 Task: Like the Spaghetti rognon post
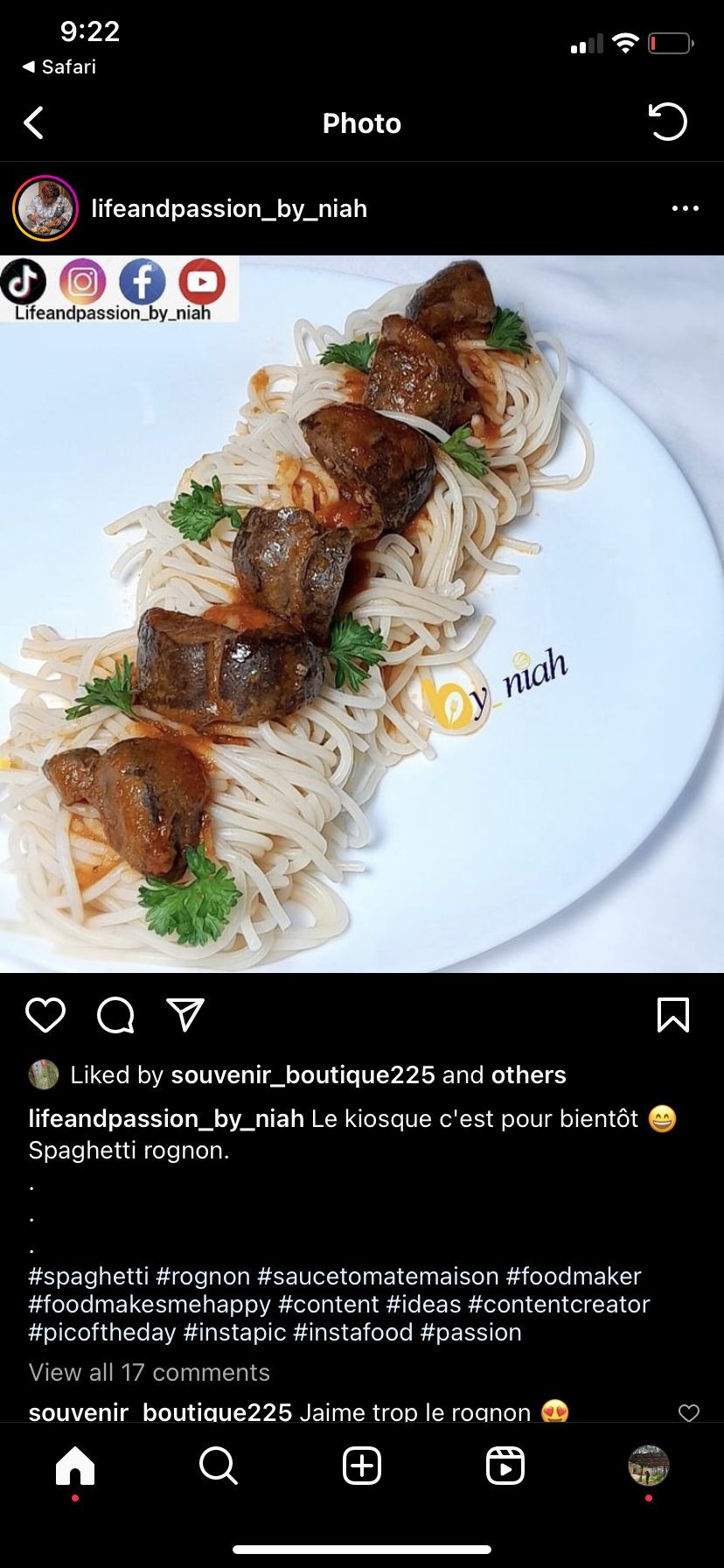[x=45, y=1015]
